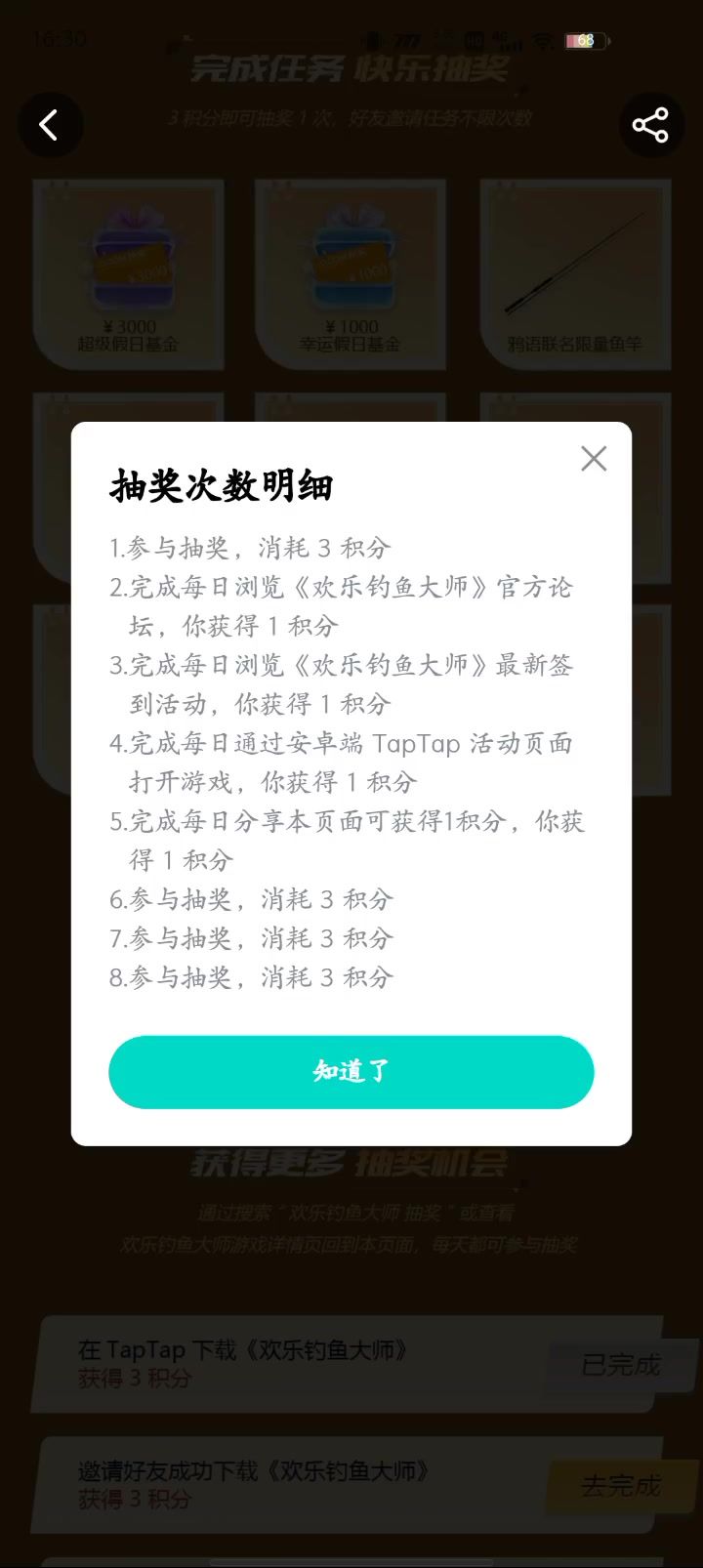This screenshot has height=1568, width=703.
Task: Share this lottery page
Action: [650, 125]
